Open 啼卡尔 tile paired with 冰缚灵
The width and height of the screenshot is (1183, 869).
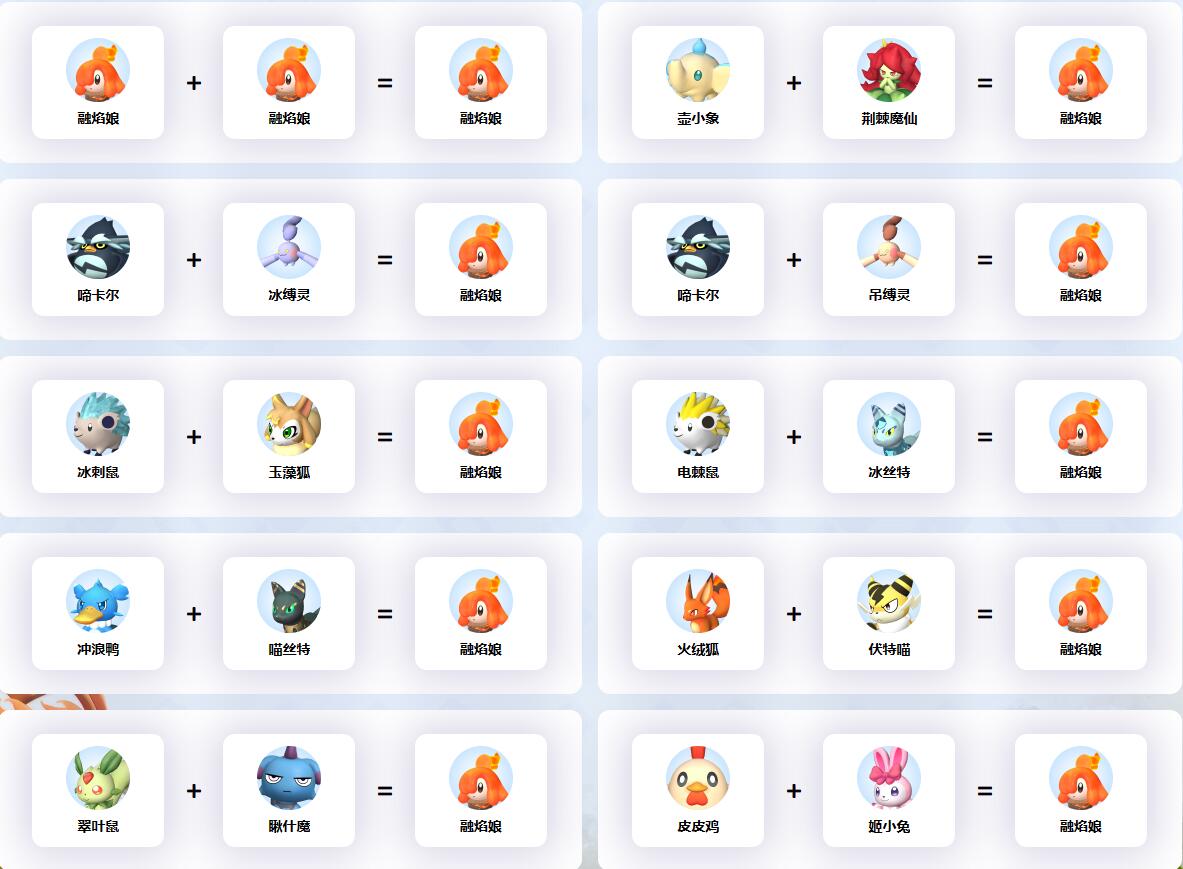point(97,259)
